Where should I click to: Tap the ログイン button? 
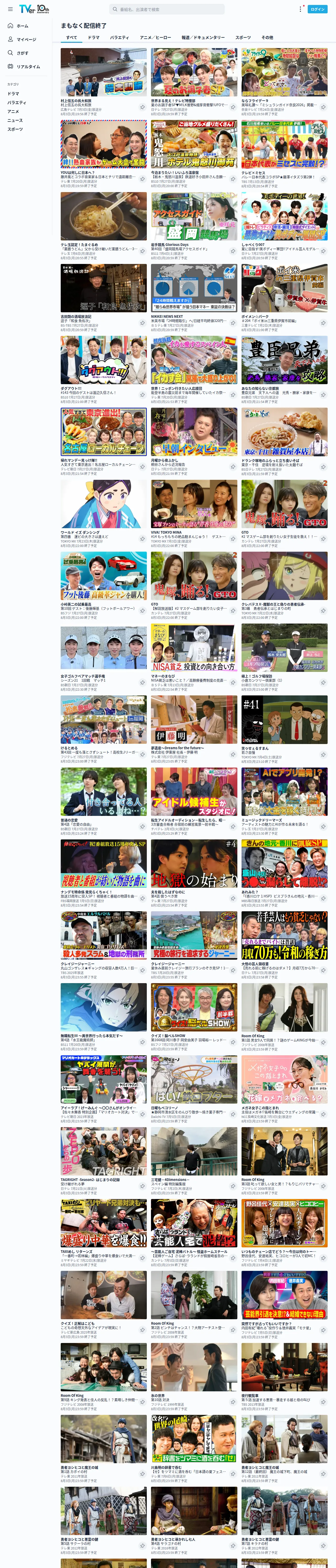318,9
